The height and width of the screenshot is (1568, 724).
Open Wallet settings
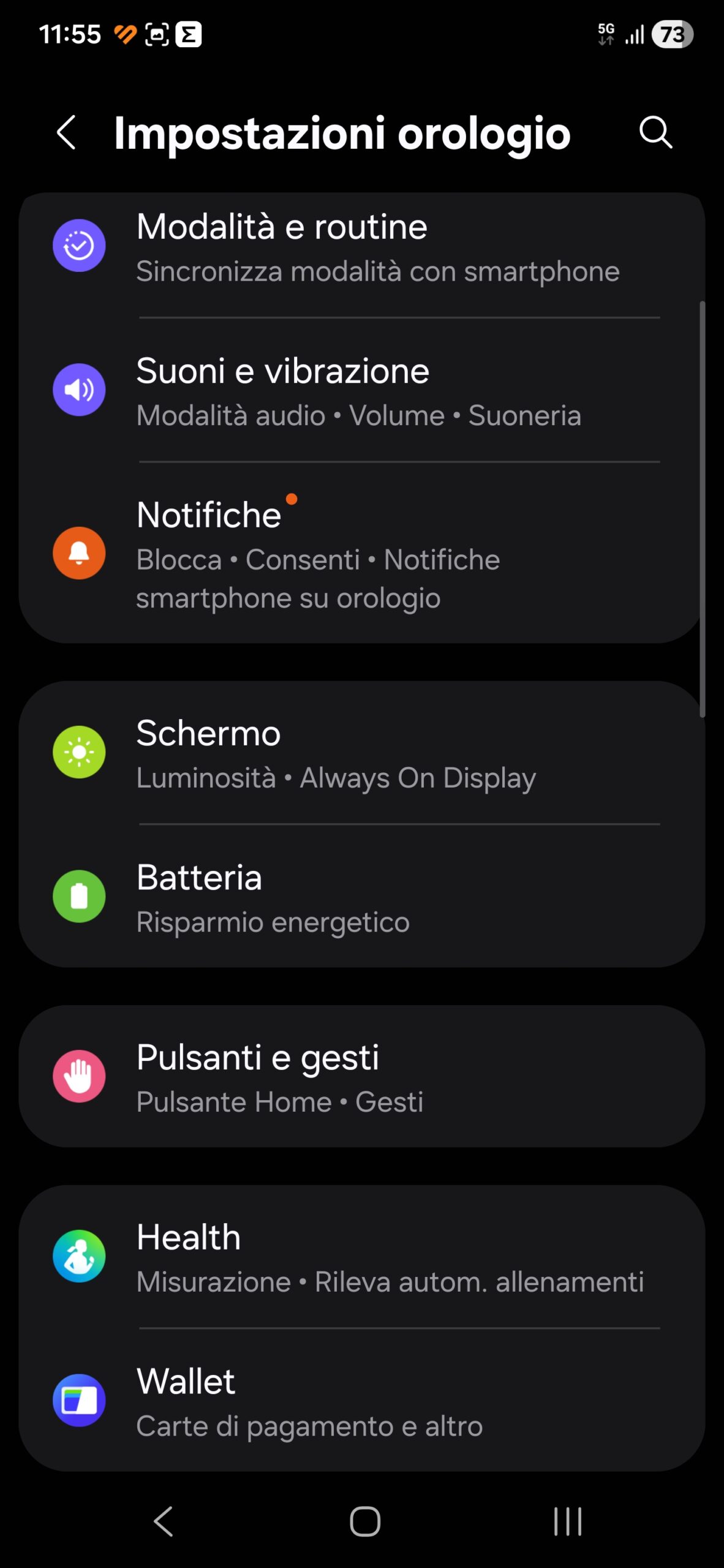point(361,1401)
